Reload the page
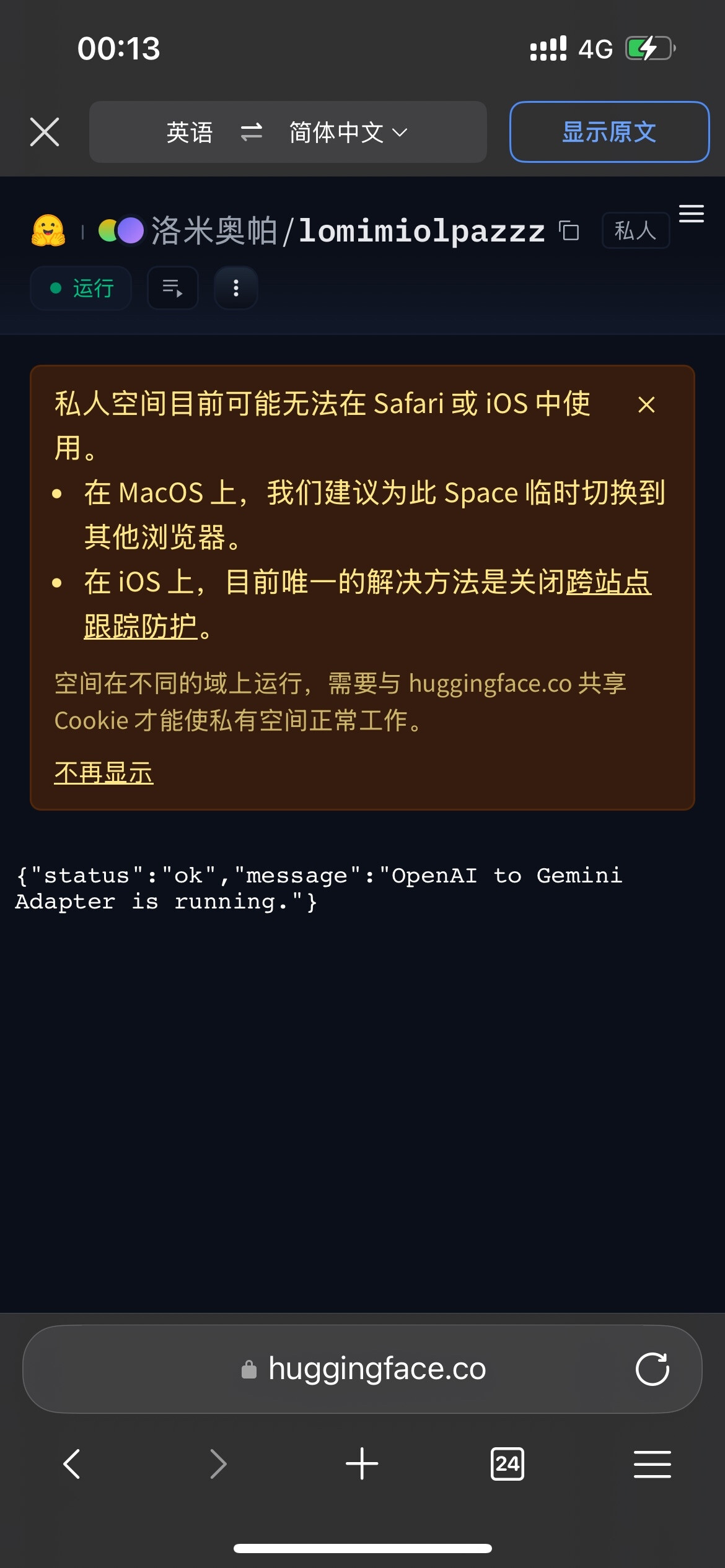The height and width of the screenshot is (1568, 725). point(652,1369)
